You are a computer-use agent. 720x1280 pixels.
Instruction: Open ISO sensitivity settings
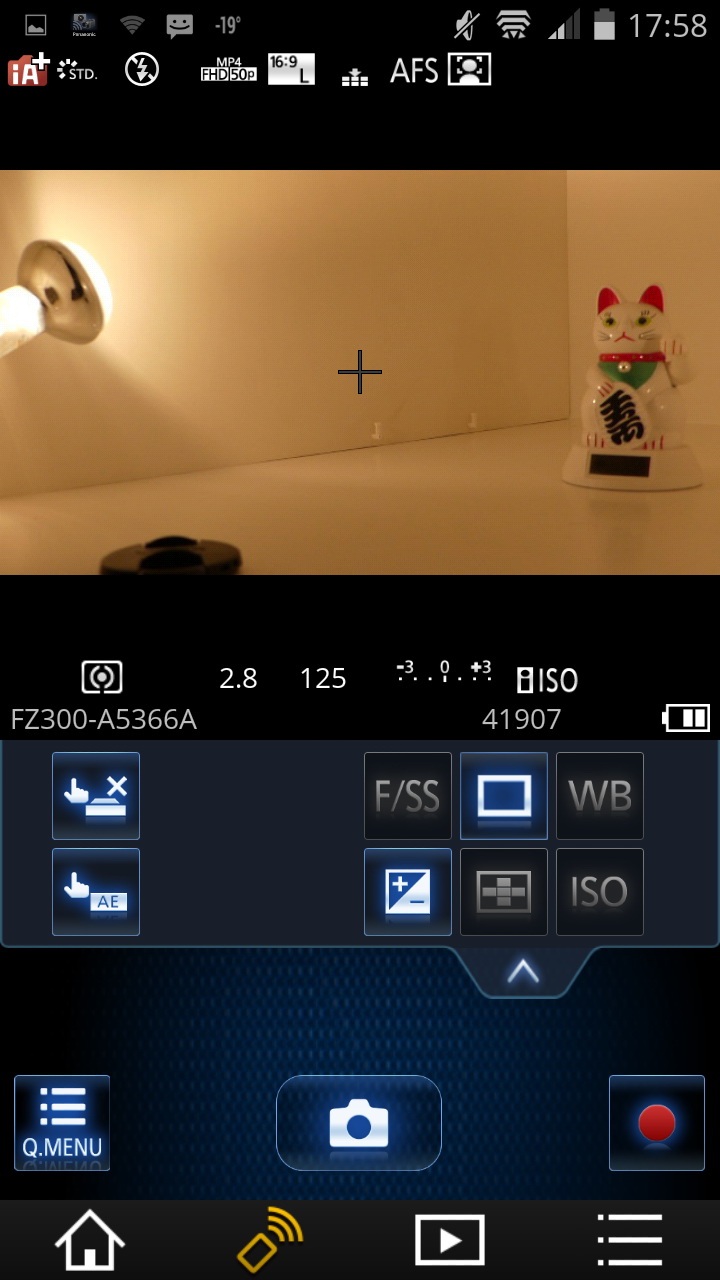[600, 892]
